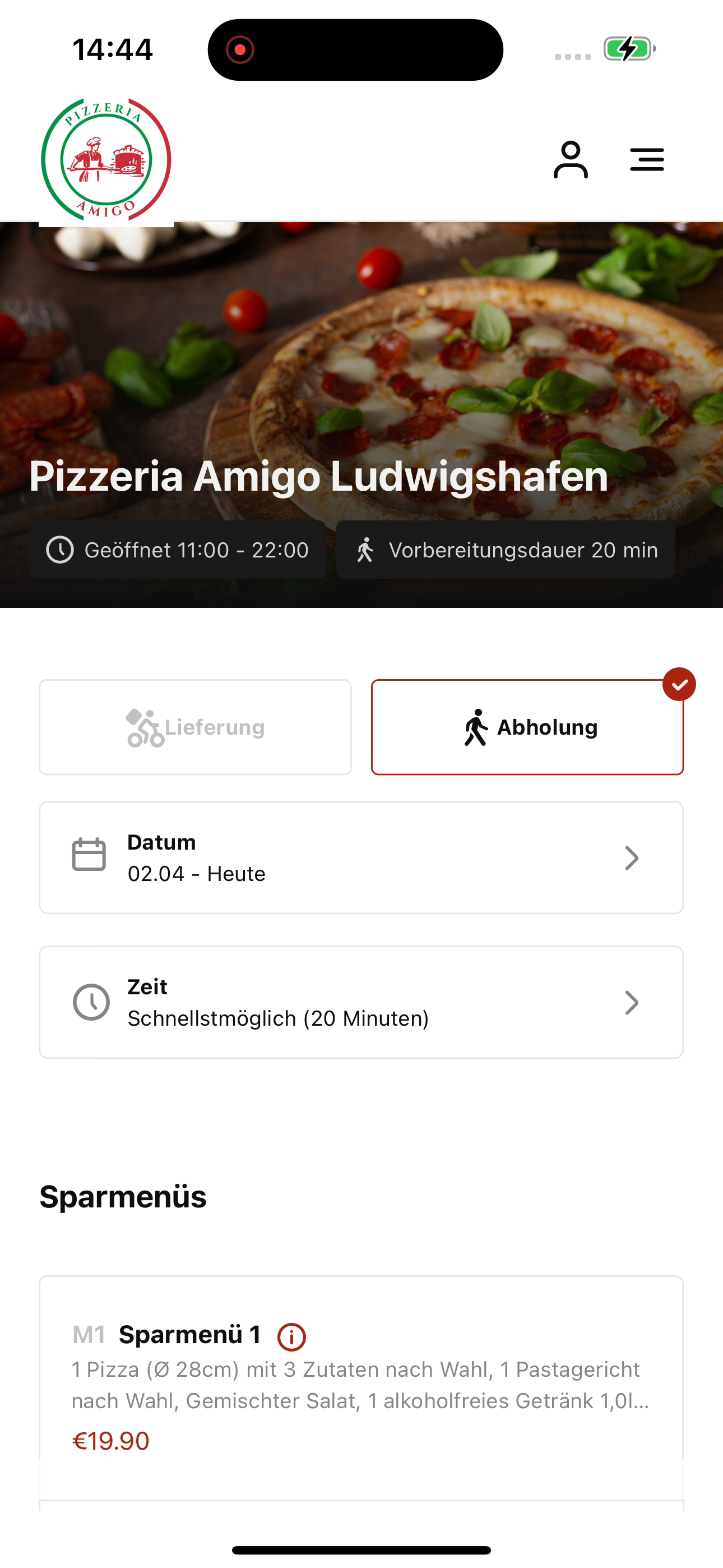
Task: Choose a pickup time under Zeit
Action: (x=361, y=1002)
